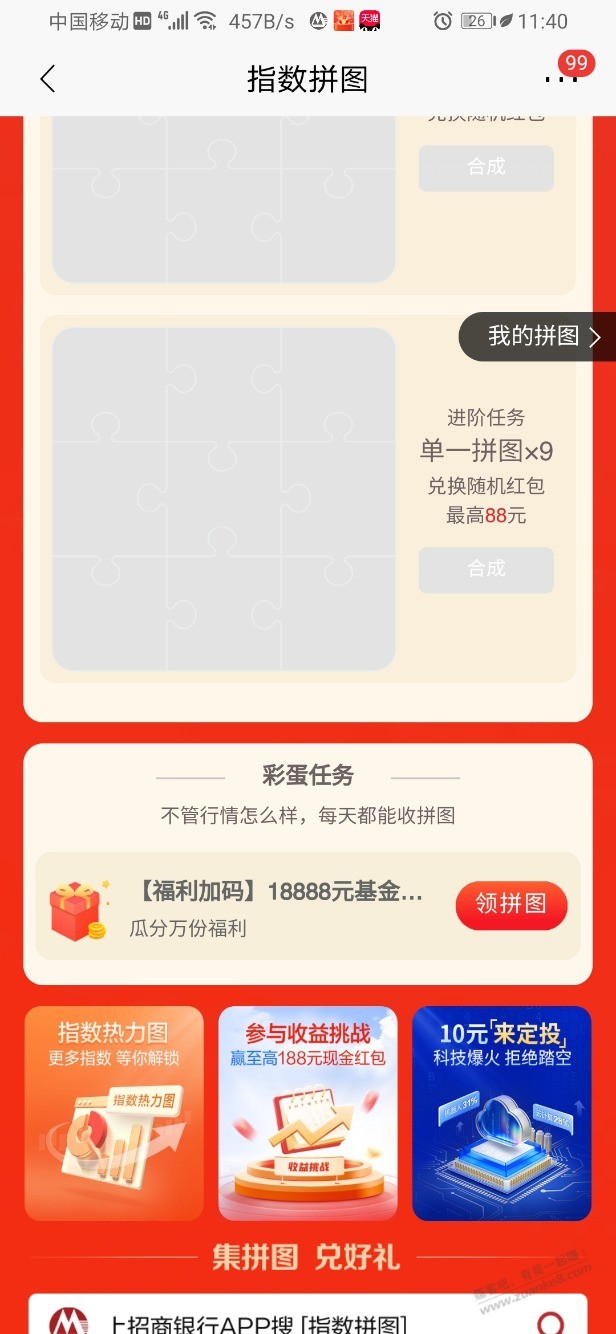Go back from the 指数拼图 page

(x=47, y=79)
